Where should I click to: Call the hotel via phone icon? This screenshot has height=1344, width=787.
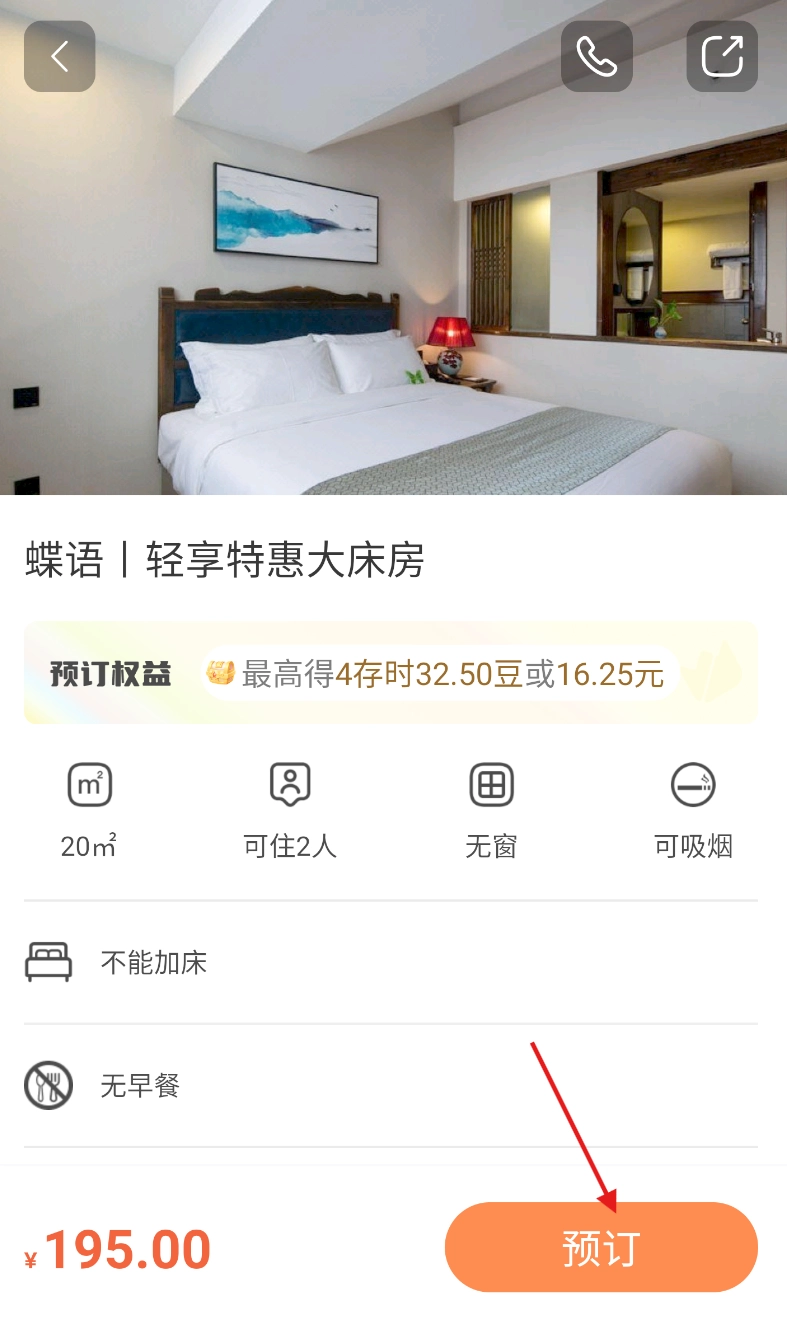(x=597, y=57)
